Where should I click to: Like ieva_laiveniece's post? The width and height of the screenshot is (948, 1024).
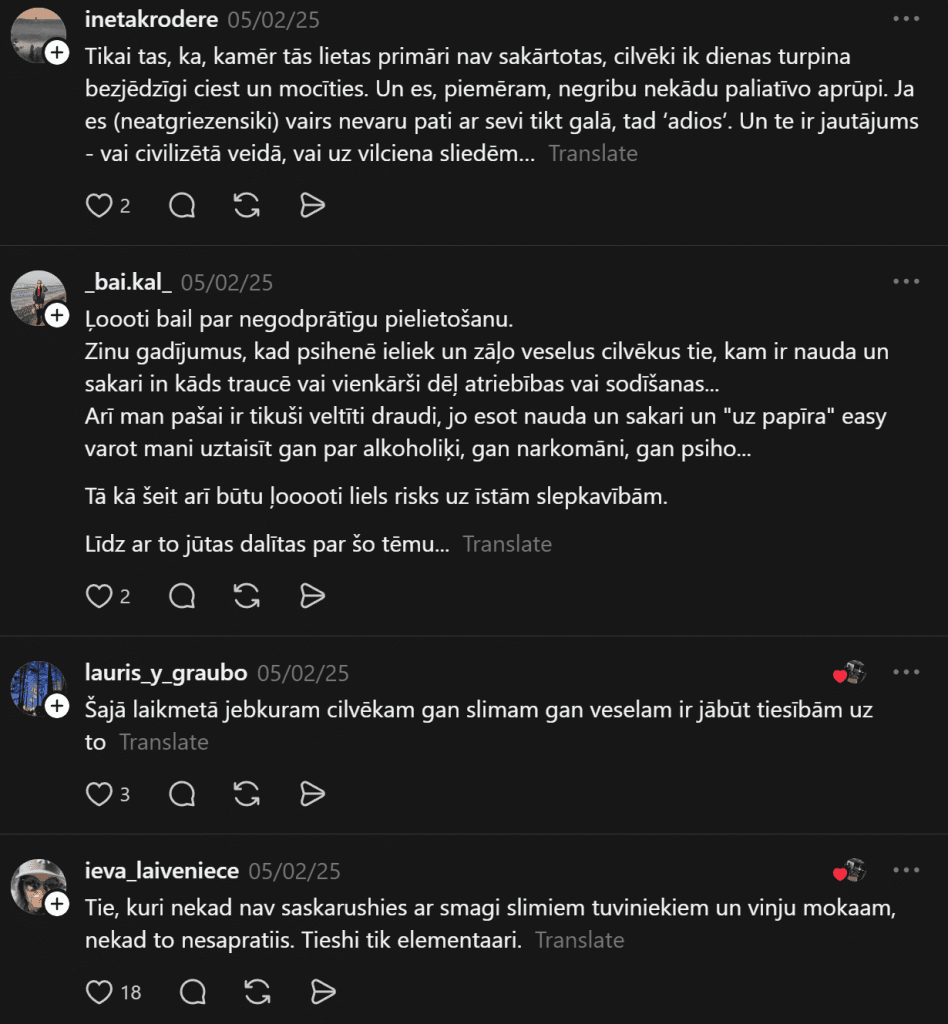[x=99, y=993]
